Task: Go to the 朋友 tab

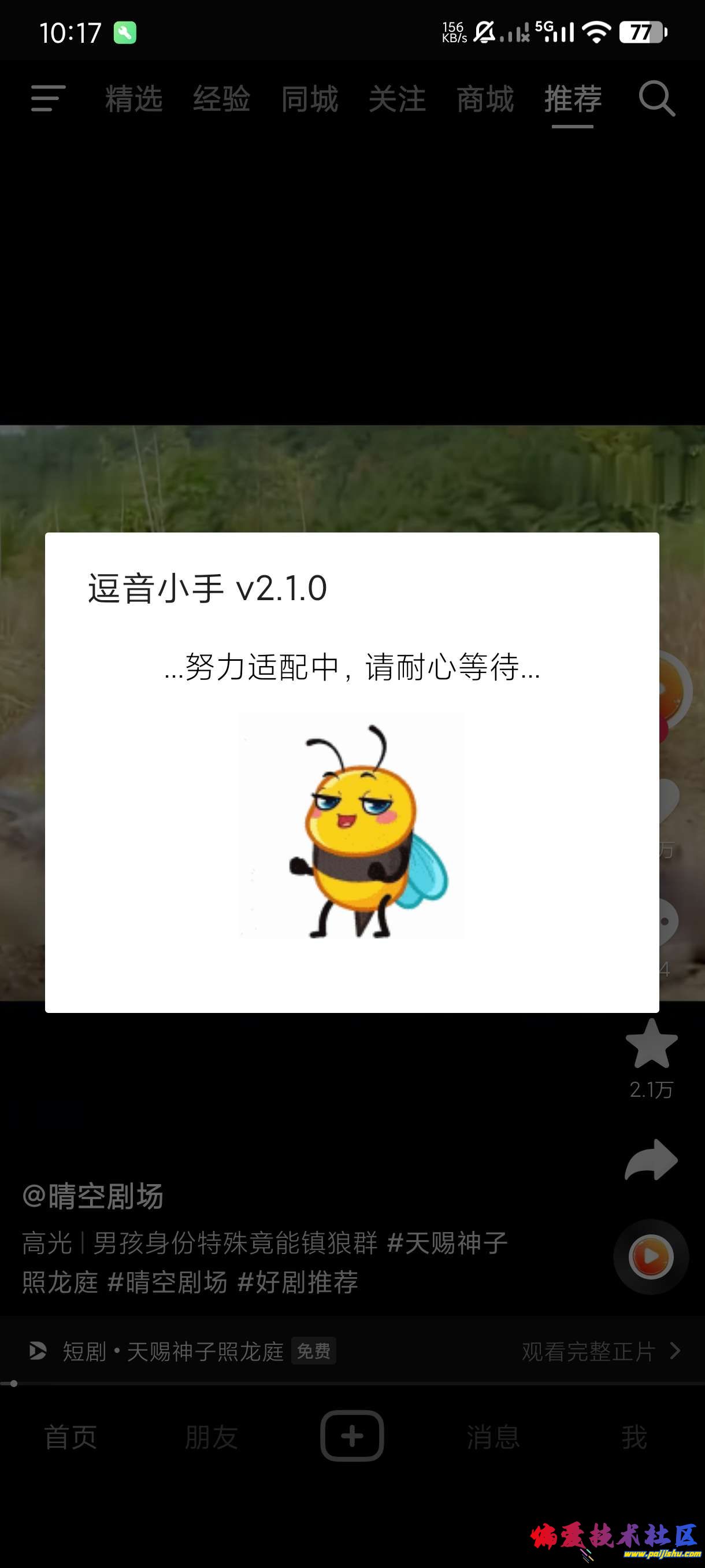Action: tap(211, 1437)
